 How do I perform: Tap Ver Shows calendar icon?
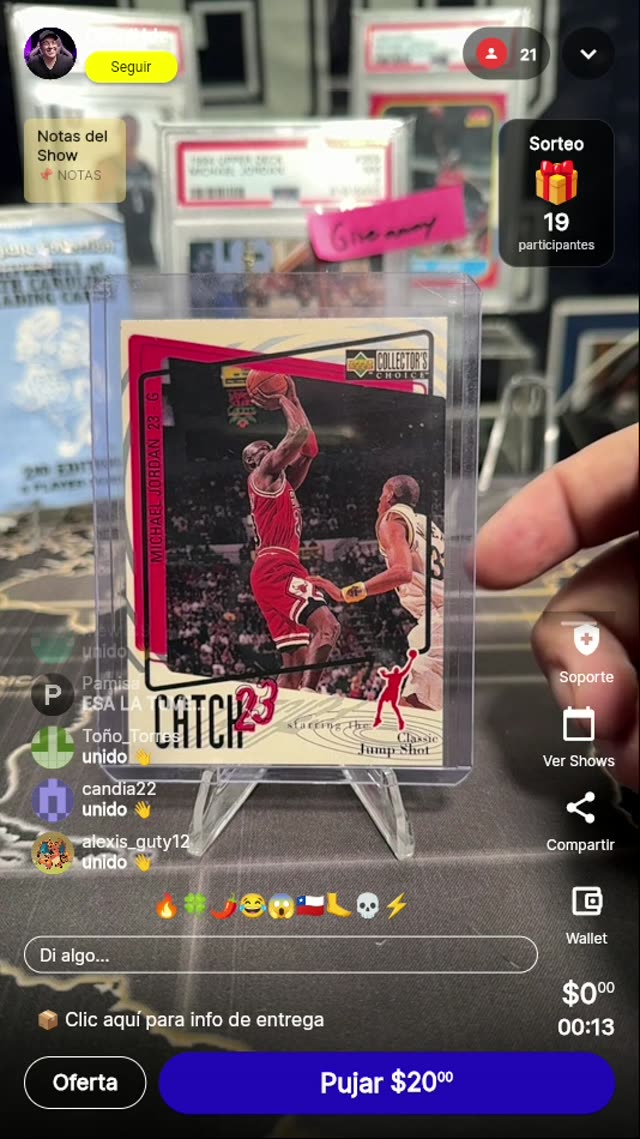pos(579,736)
